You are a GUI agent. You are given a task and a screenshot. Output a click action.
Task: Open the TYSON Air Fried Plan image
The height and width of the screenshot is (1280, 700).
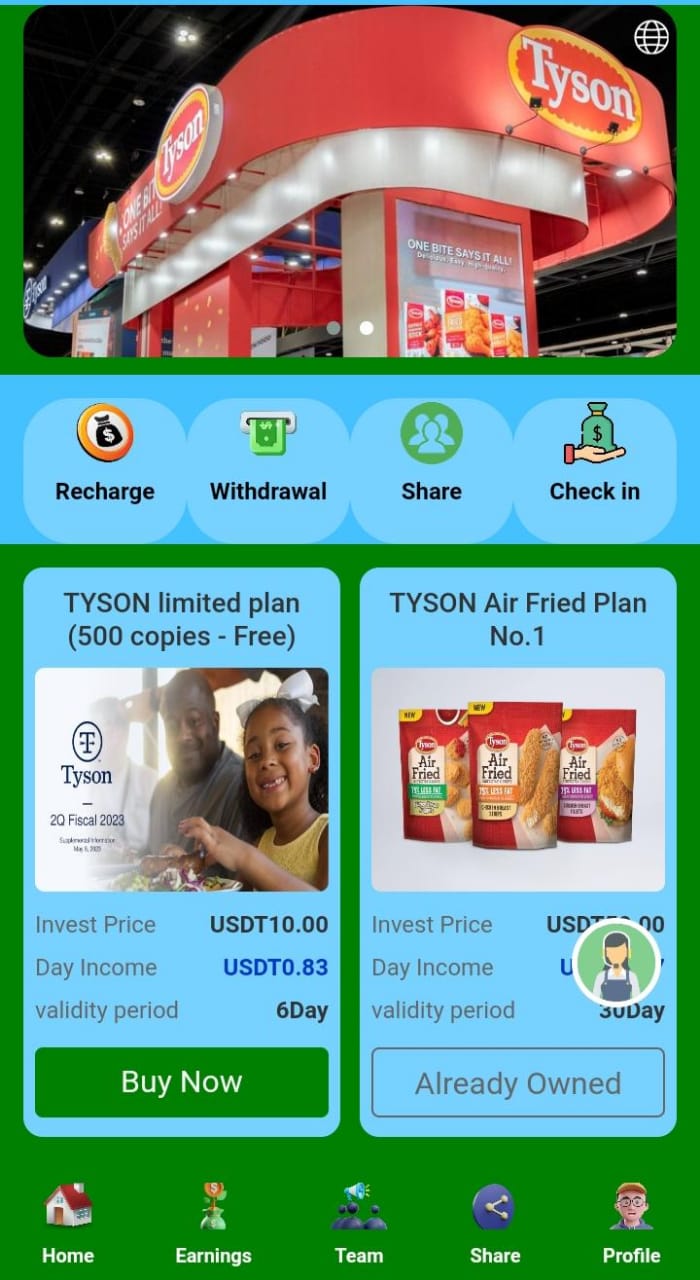pyautogui.click(x=518, y=779)
